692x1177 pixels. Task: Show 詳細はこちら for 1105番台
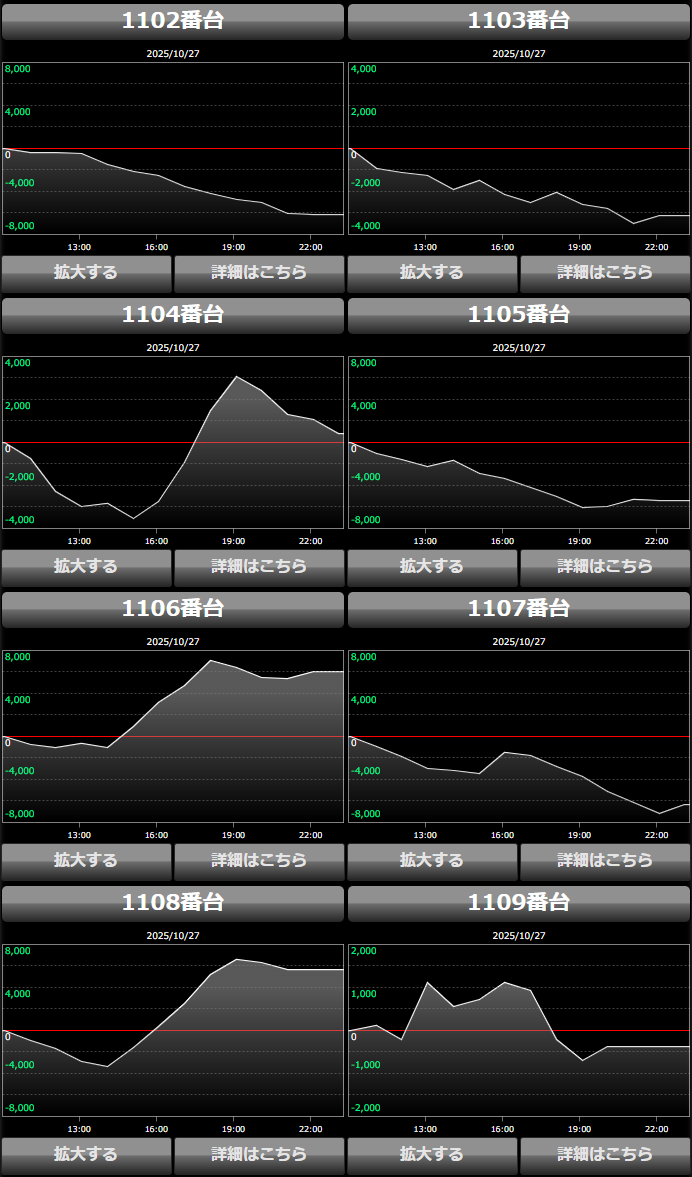[x=605, y=566]
